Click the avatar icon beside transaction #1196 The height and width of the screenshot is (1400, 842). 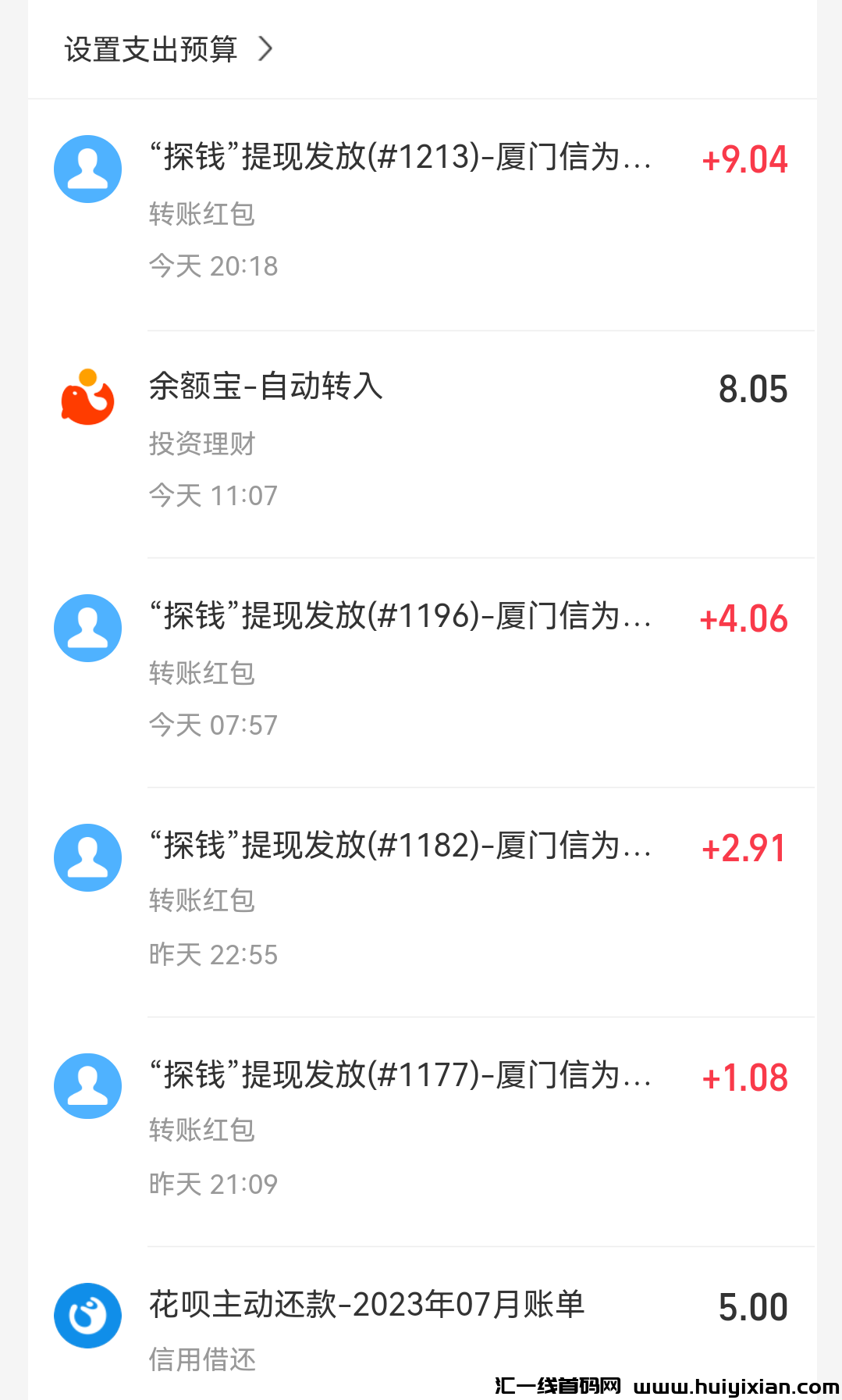pyautogui.click(x=87, y=627)
